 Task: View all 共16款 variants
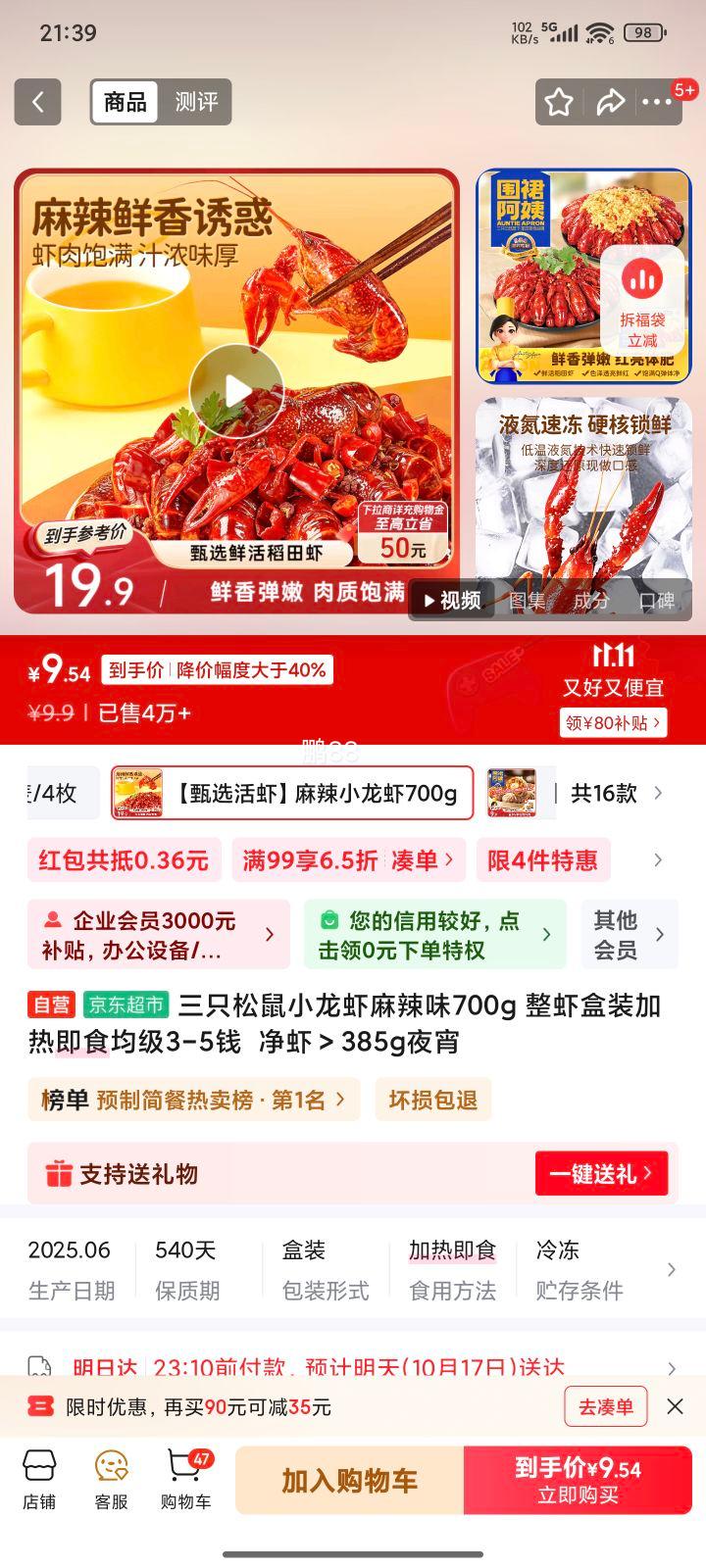(616, 793)
